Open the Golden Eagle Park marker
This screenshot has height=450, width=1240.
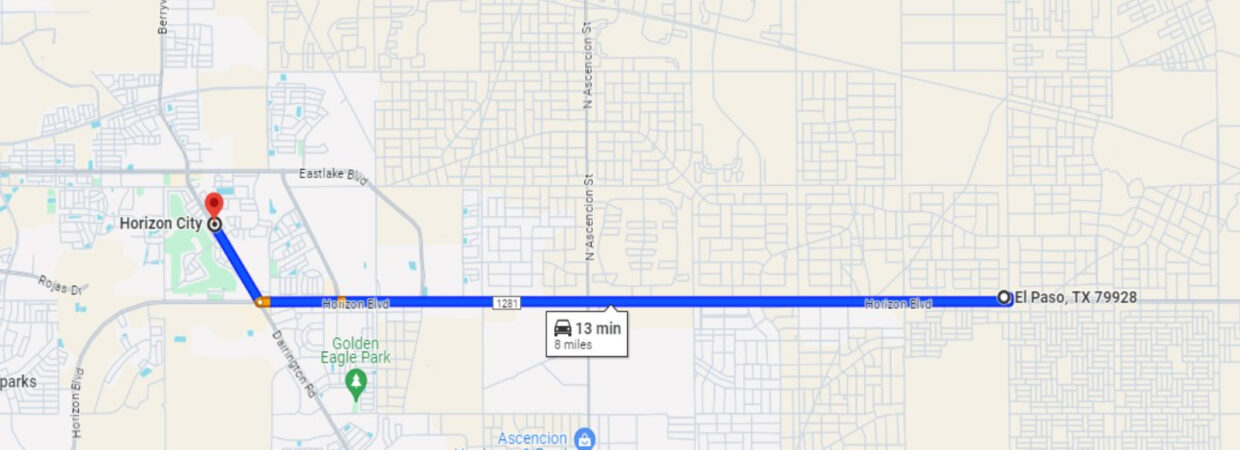point(355,381)
